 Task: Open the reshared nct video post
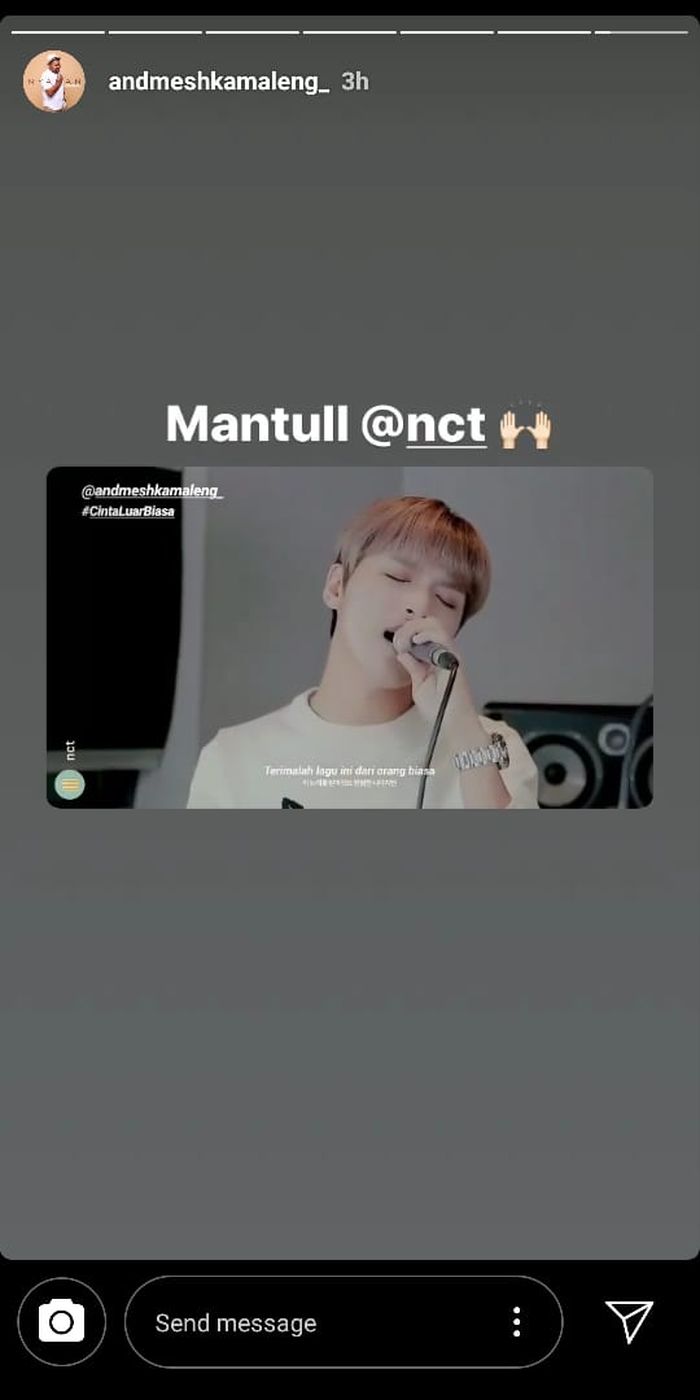(x=350, y=637)
